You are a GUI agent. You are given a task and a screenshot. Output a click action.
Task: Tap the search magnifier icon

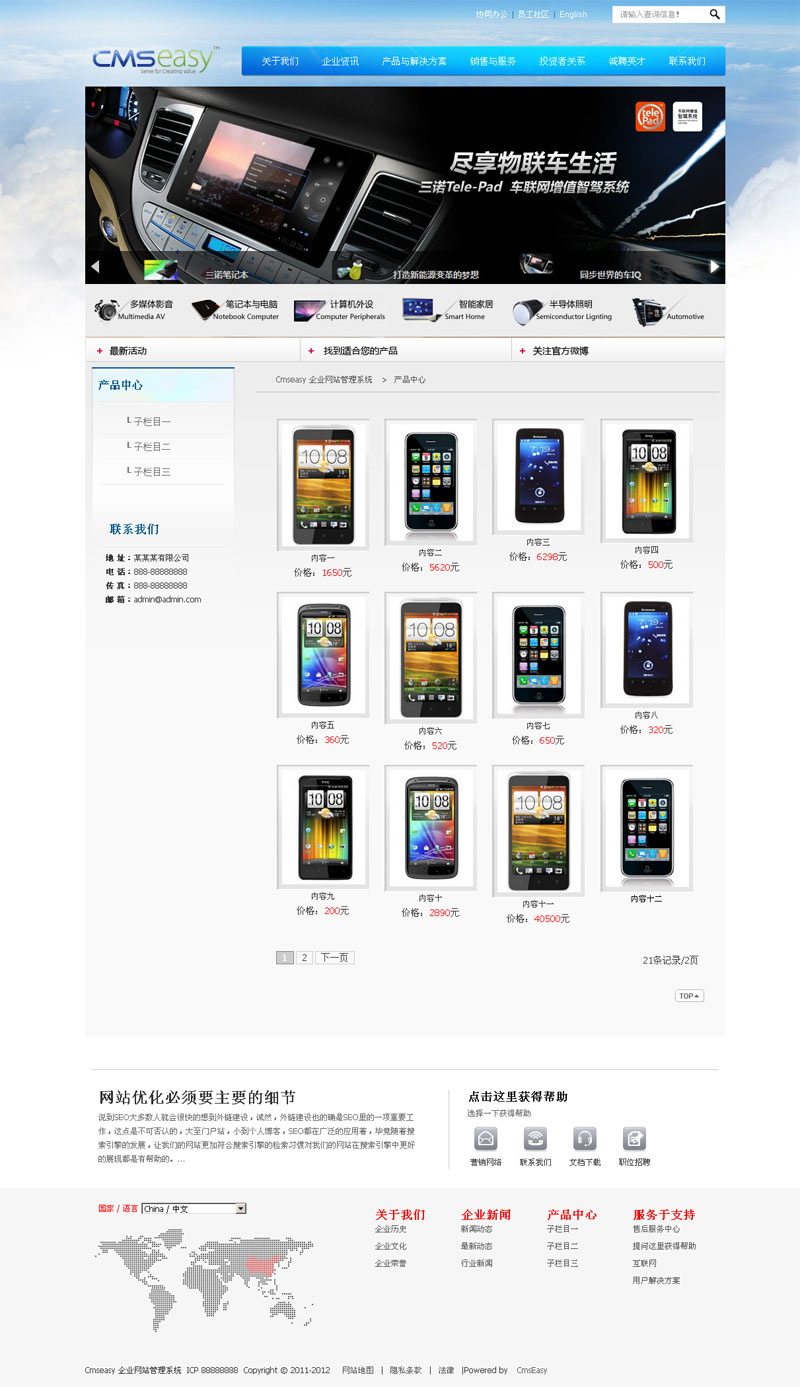(x=715, y=14)
